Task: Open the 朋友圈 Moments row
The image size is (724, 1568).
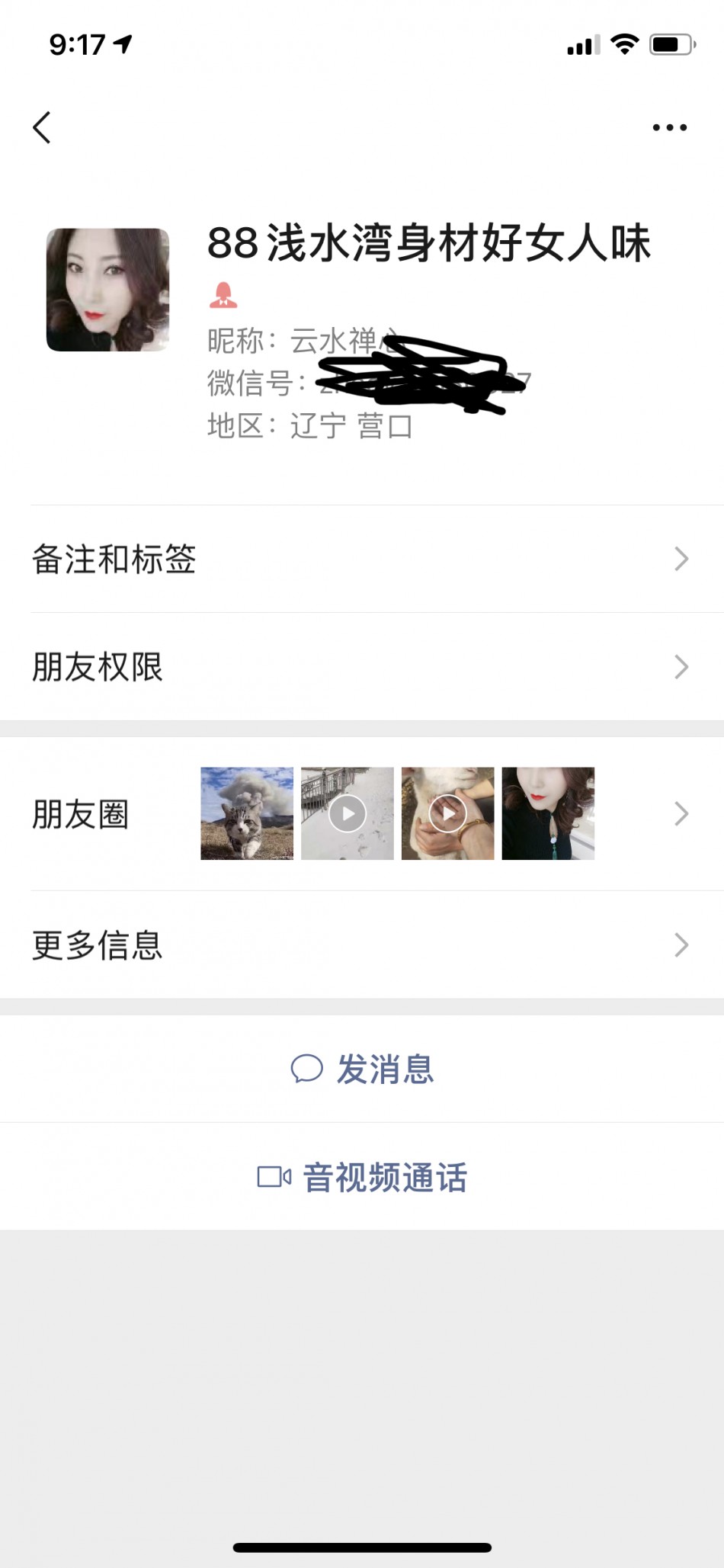Action: [x=362, y=813]
